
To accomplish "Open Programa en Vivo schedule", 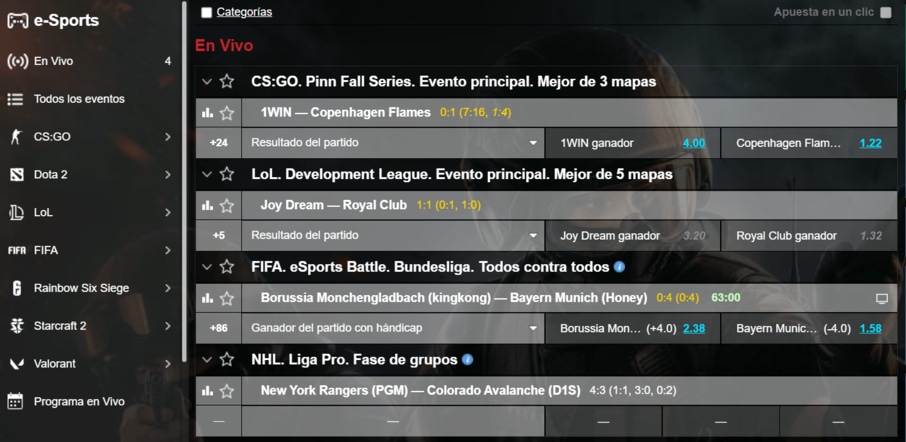I will click(x=79, y=401).
